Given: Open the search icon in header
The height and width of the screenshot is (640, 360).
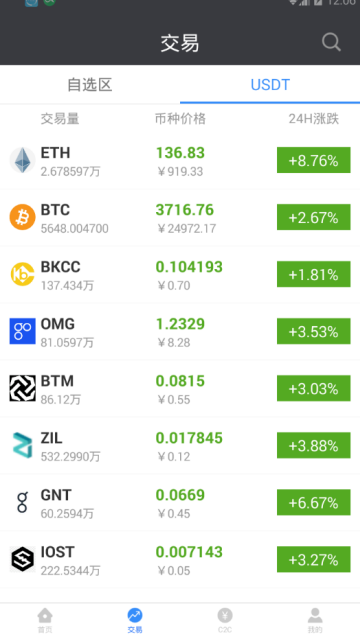Looking at the screenshot, I should click(x=331, y=42).
